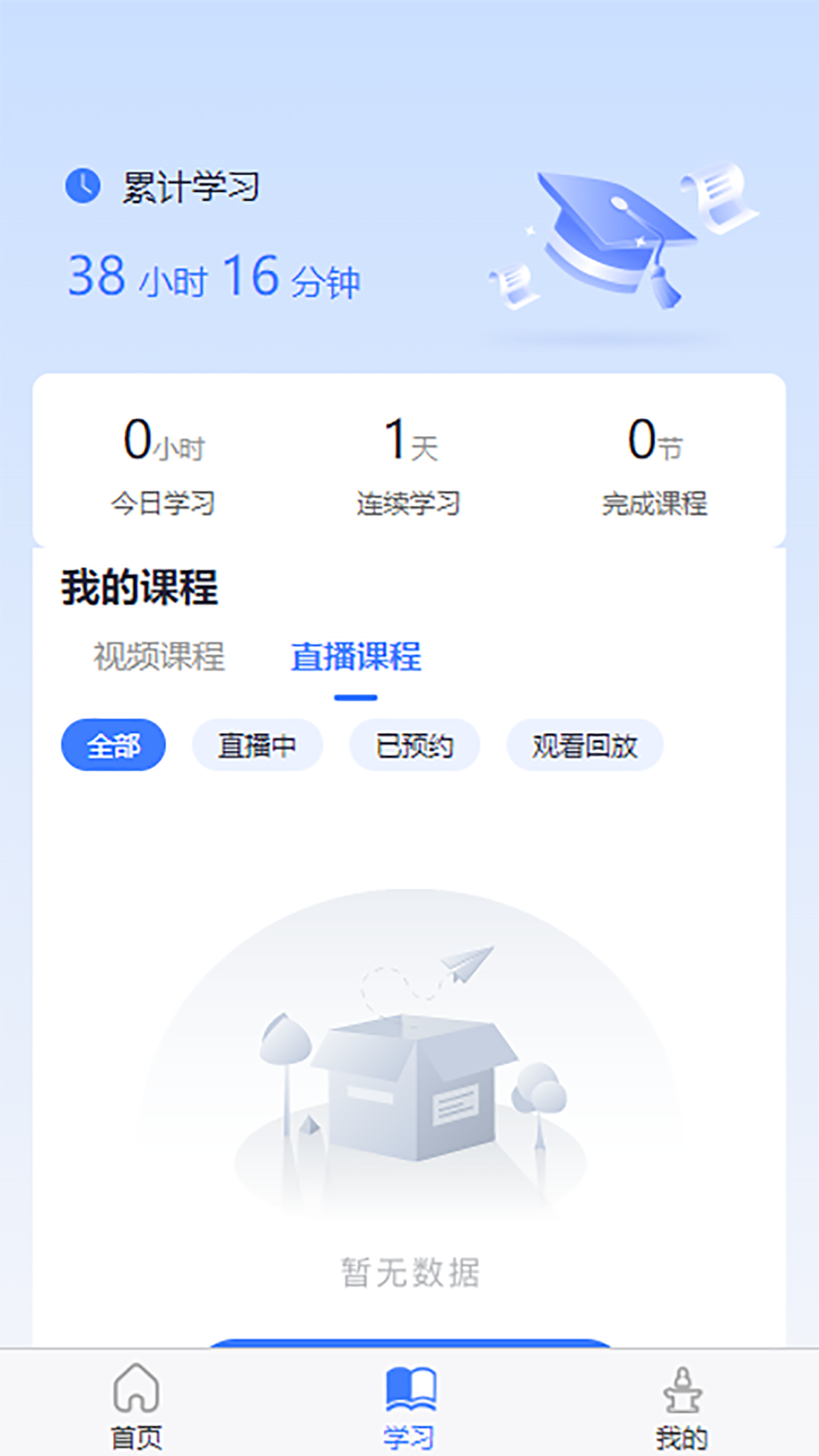
Task: Enable the 直播中 filter
Action: point(258,745)
